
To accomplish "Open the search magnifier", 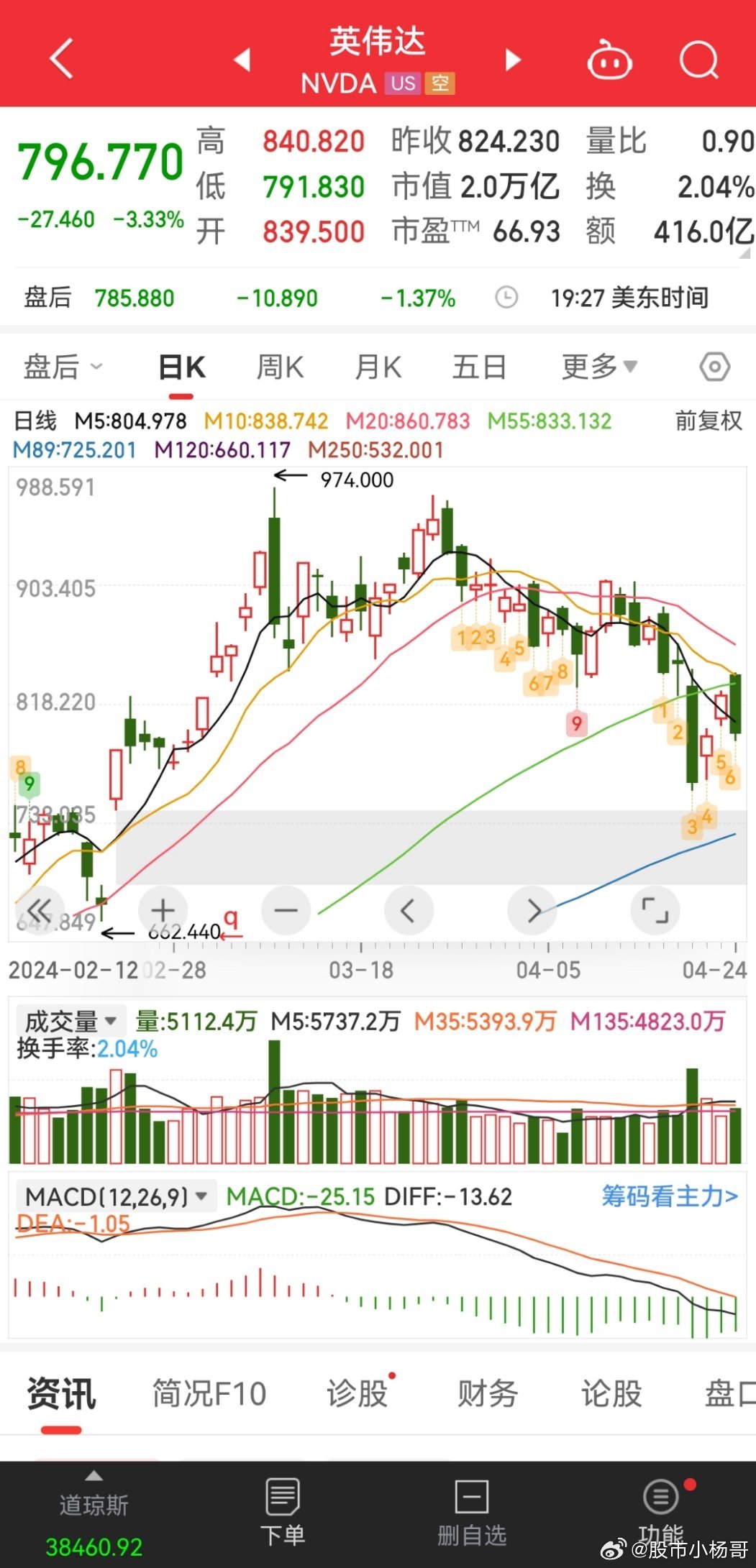I will [x=699, y=60].
